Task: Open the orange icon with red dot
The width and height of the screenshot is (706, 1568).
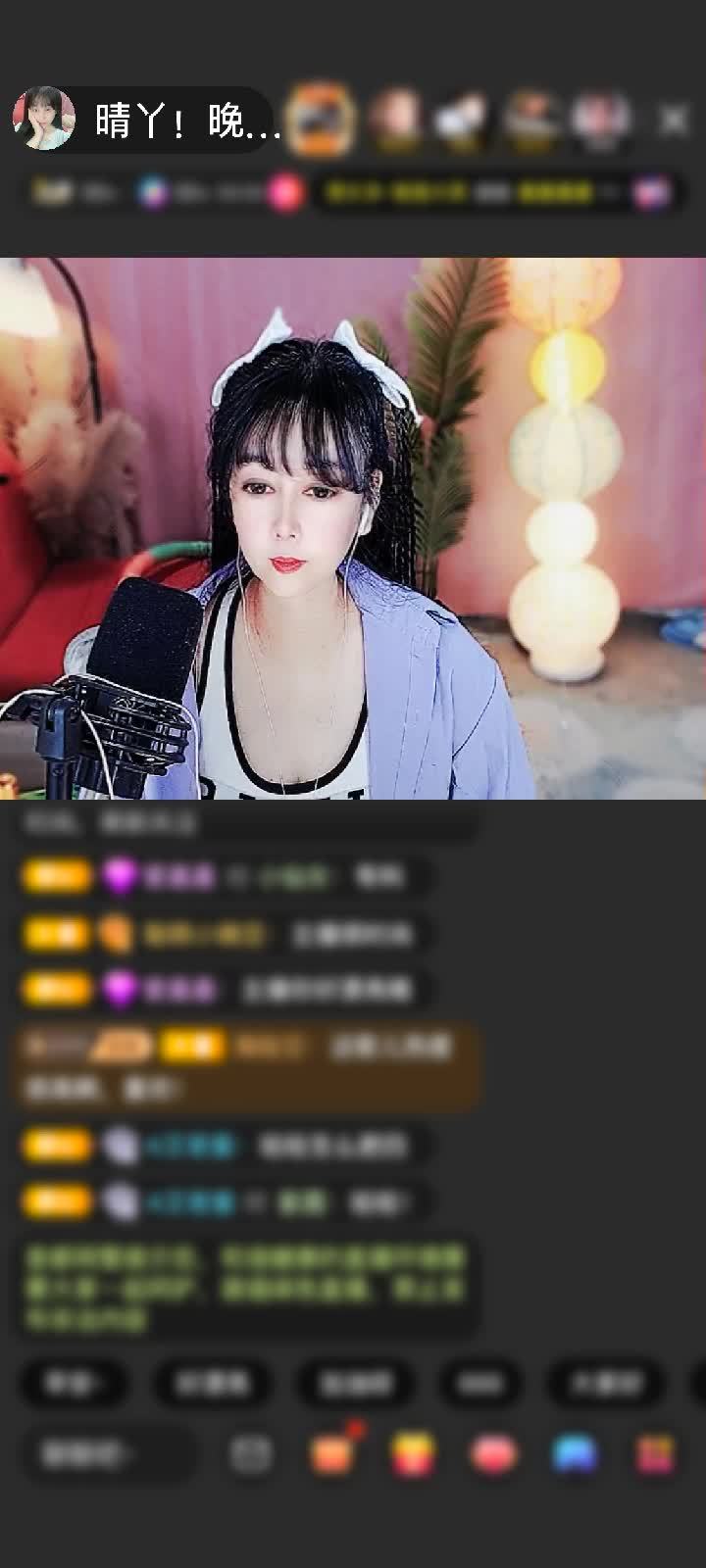Action: tap(331, 1454)
